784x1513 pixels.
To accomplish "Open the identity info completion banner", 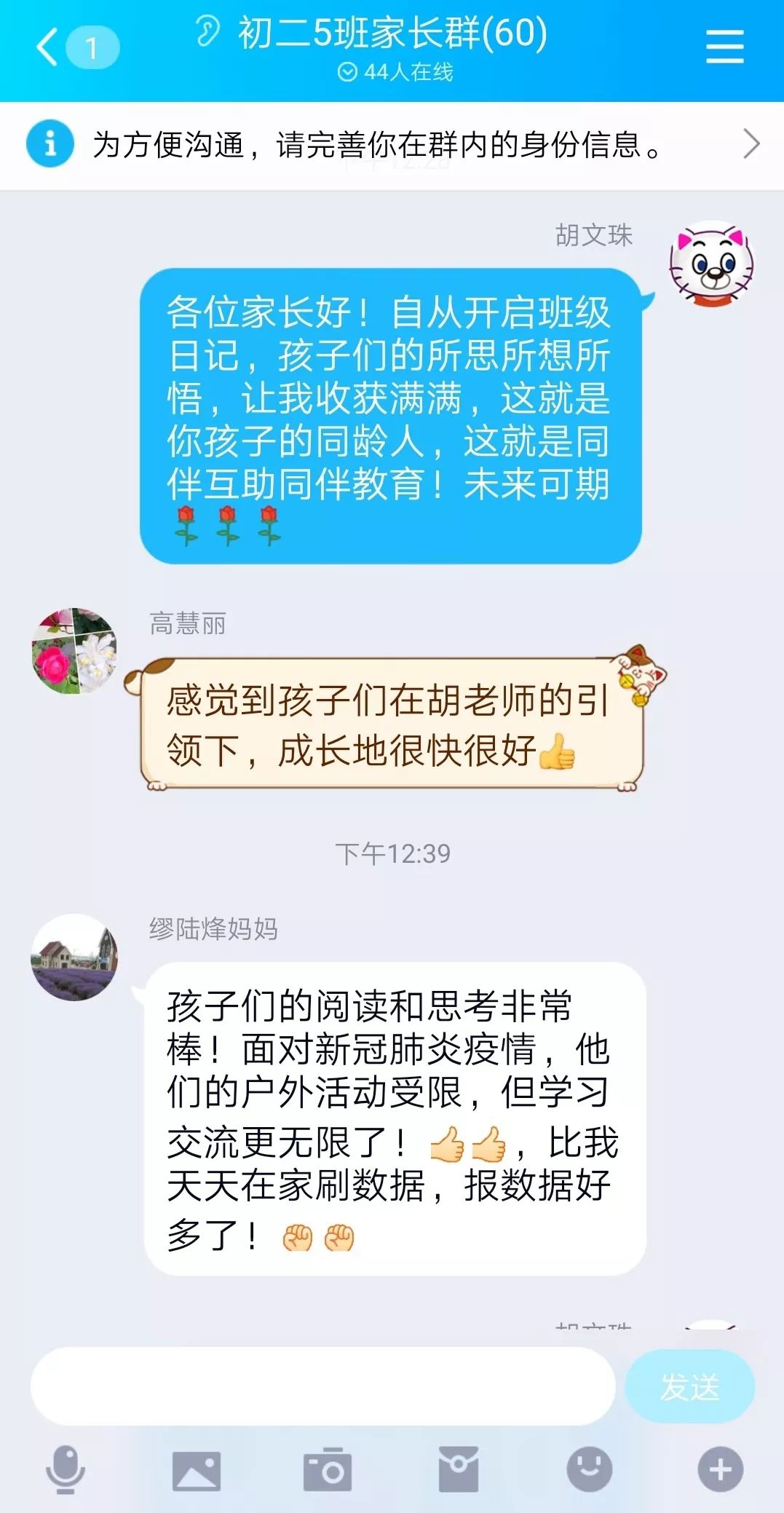I will pos(392,144).
